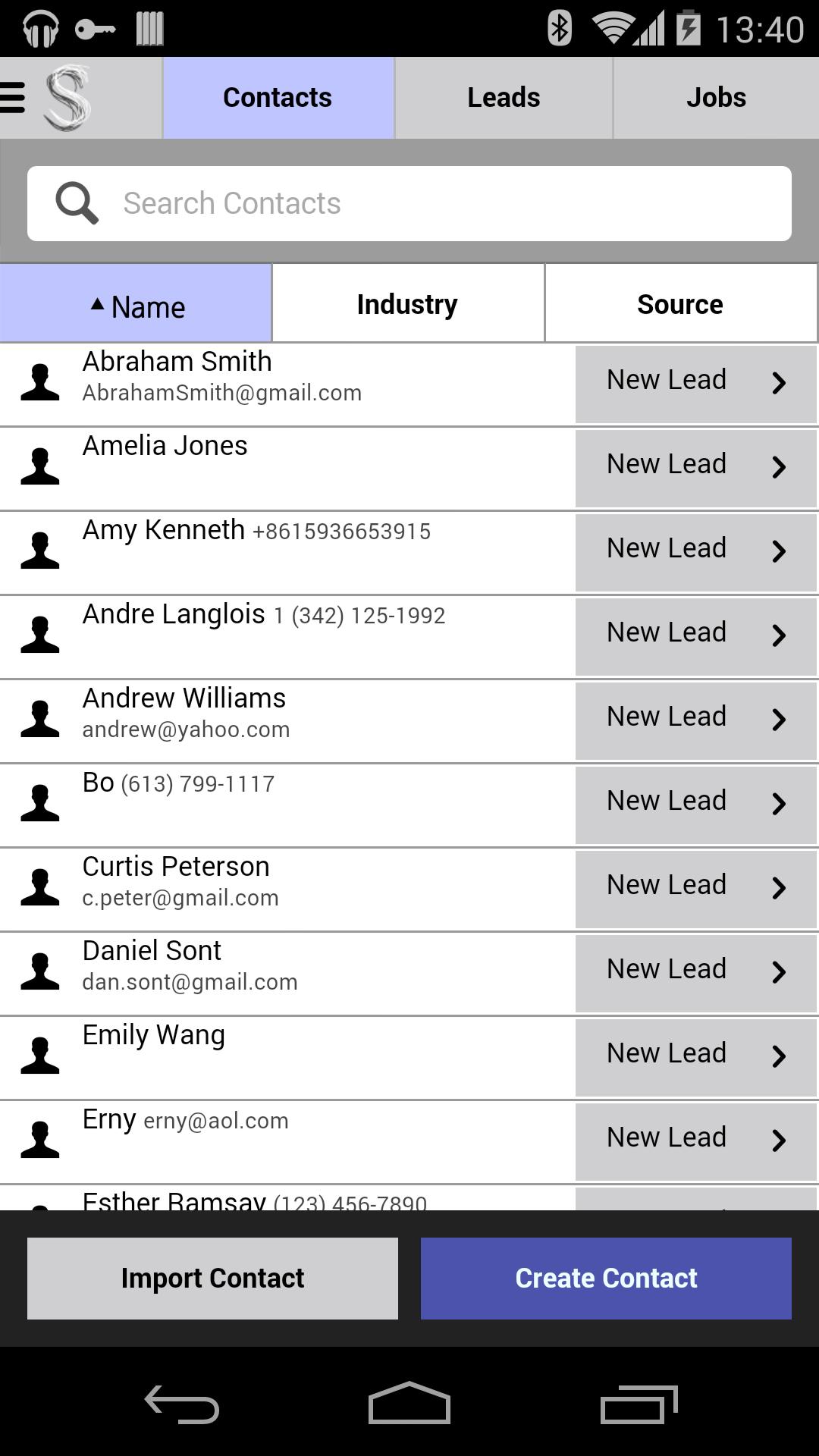Tap New Lead status on Abraham Smith
The width and height of the screenshot is (819, 1456).
click(x=666, y=379)
